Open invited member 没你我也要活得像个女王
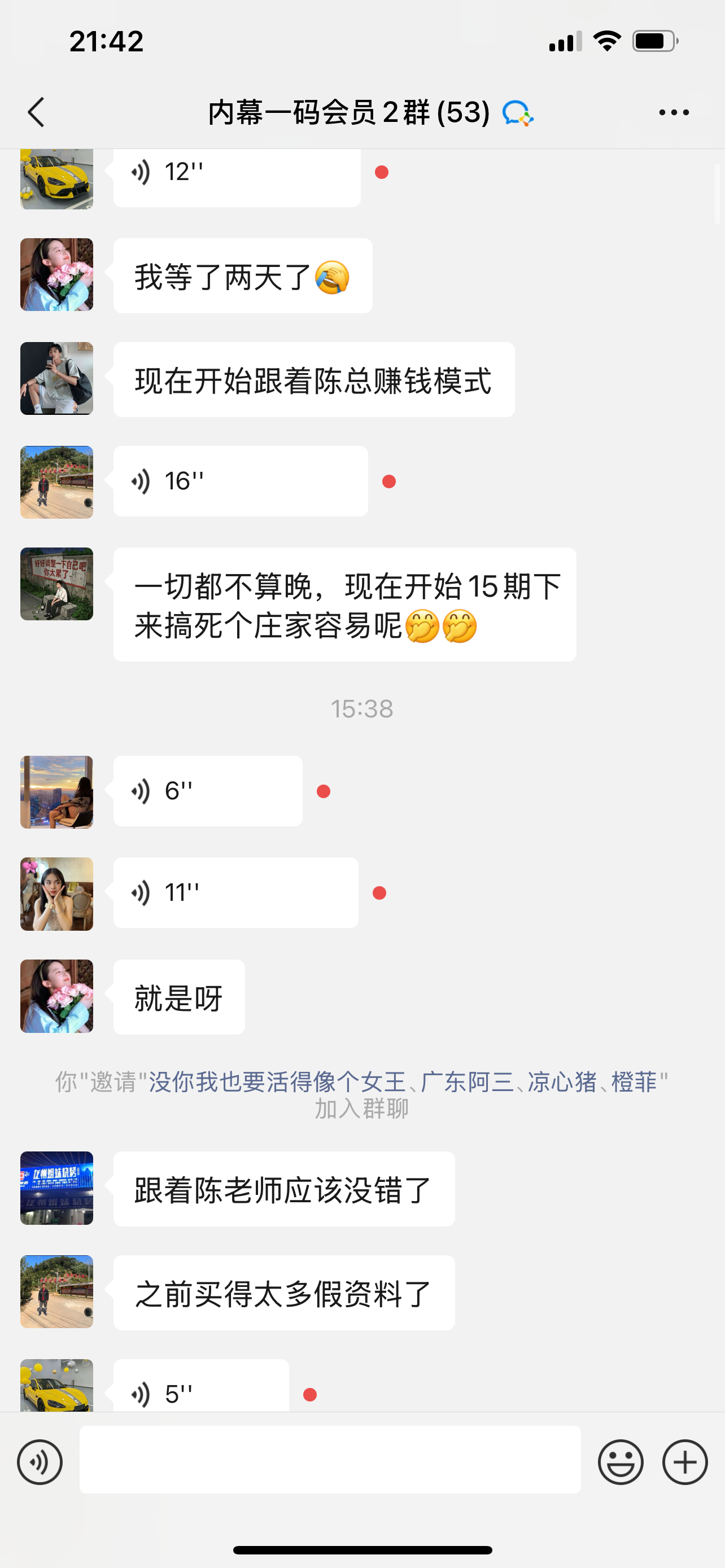 tap(277, 1081)
